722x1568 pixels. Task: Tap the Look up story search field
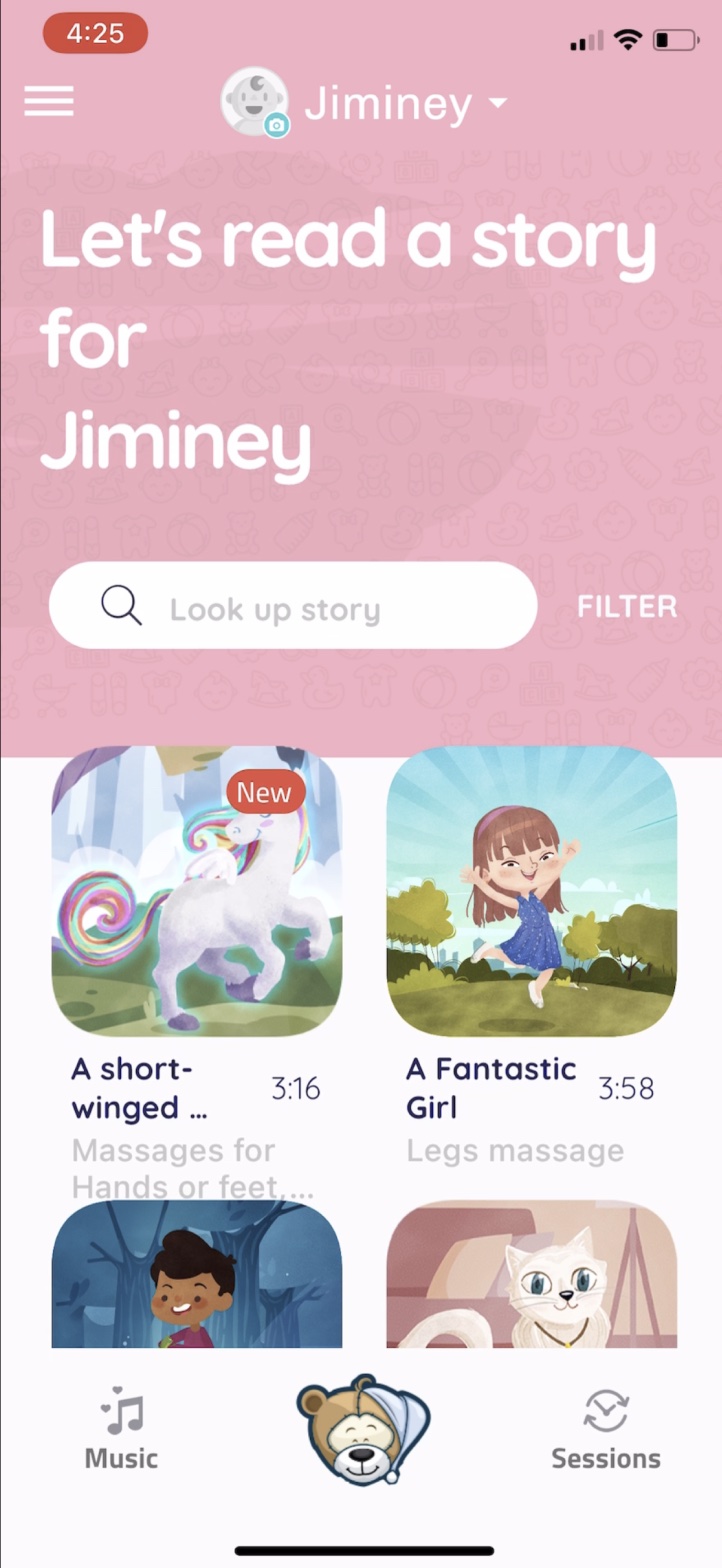point(293,606)
